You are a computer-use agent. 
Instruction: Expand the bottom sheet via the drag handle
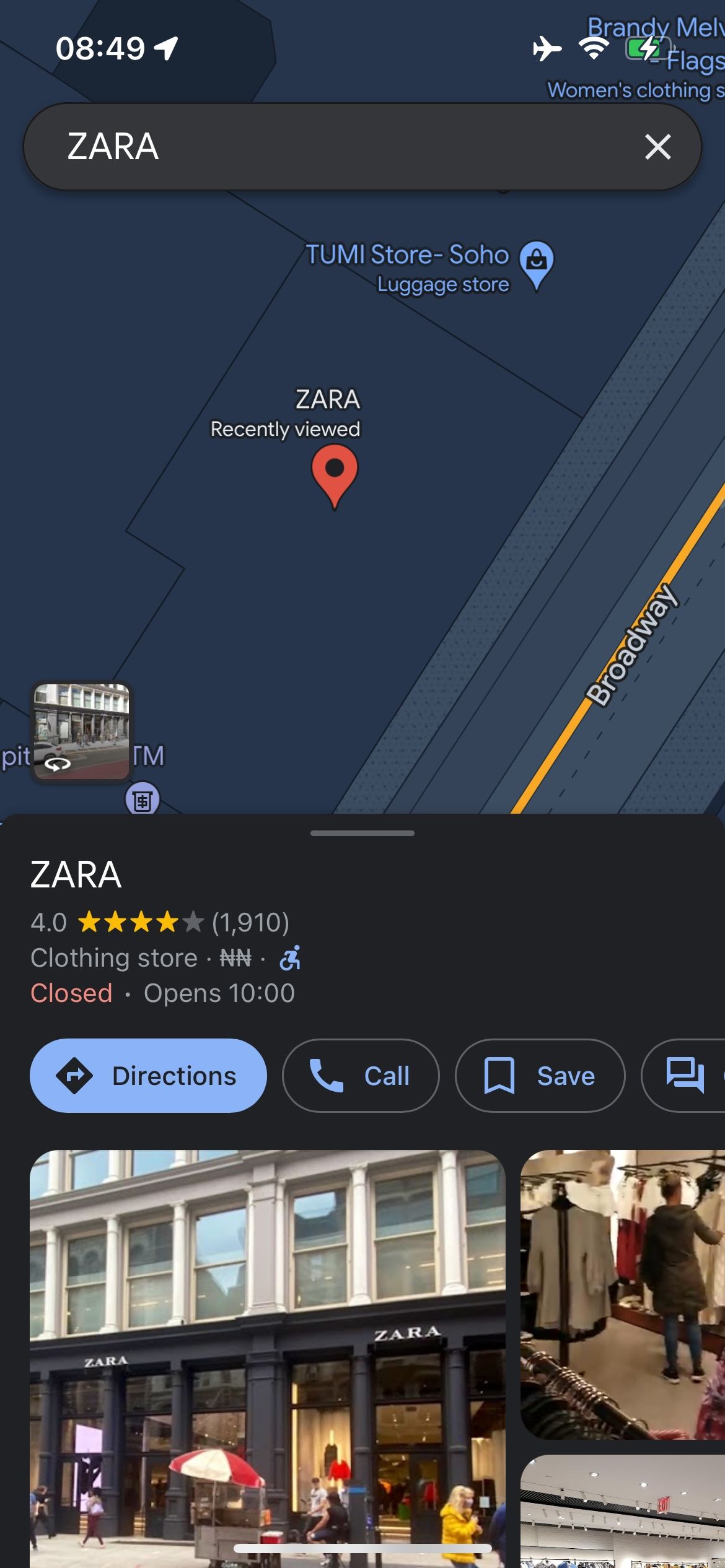[362, 834]
